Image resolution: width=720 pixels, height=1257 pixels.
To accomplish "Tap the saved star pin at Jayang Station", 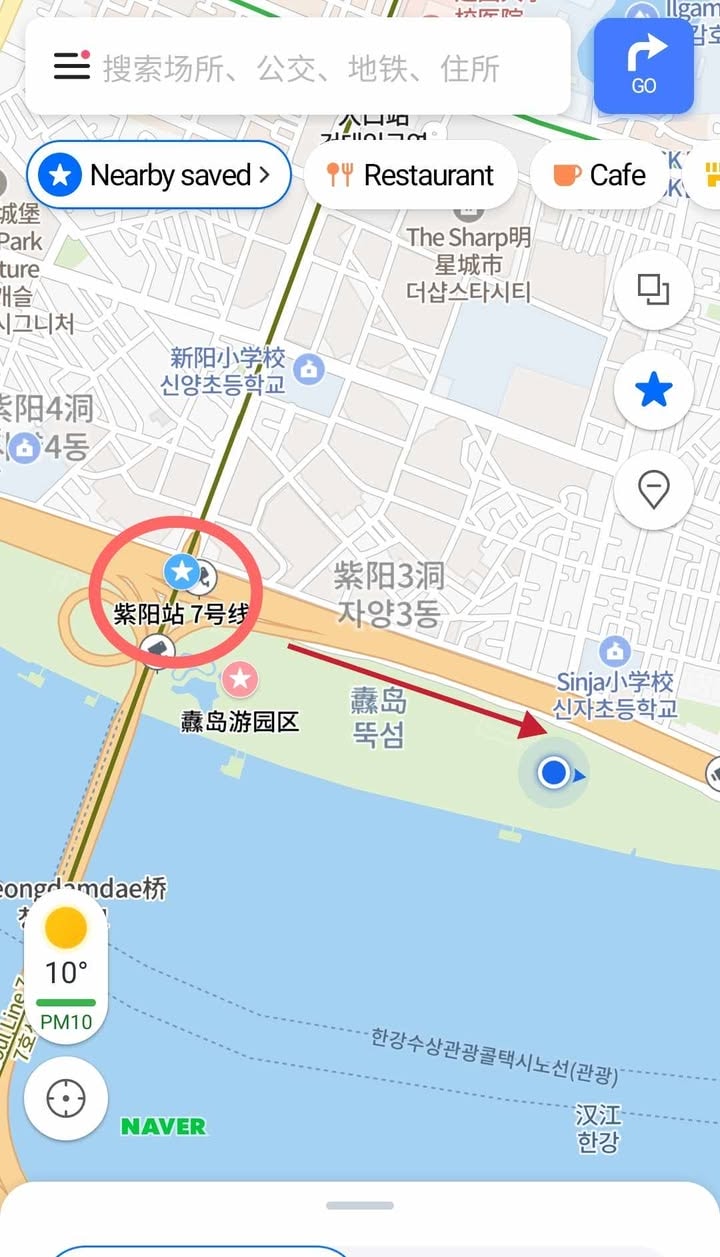I will 182,572.
